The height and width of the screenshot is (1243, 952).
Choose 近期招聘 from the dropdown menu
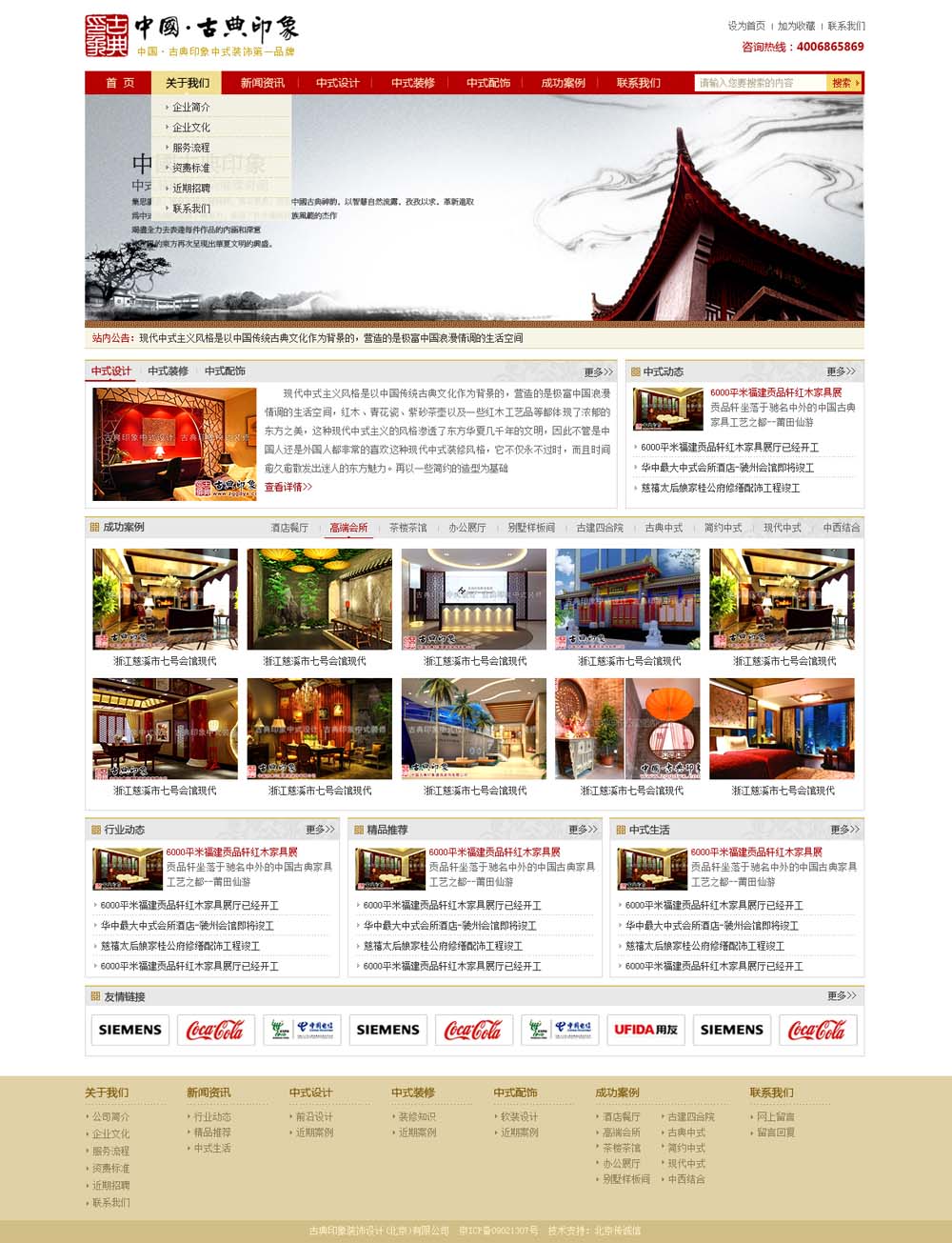[x=190, y=189]
